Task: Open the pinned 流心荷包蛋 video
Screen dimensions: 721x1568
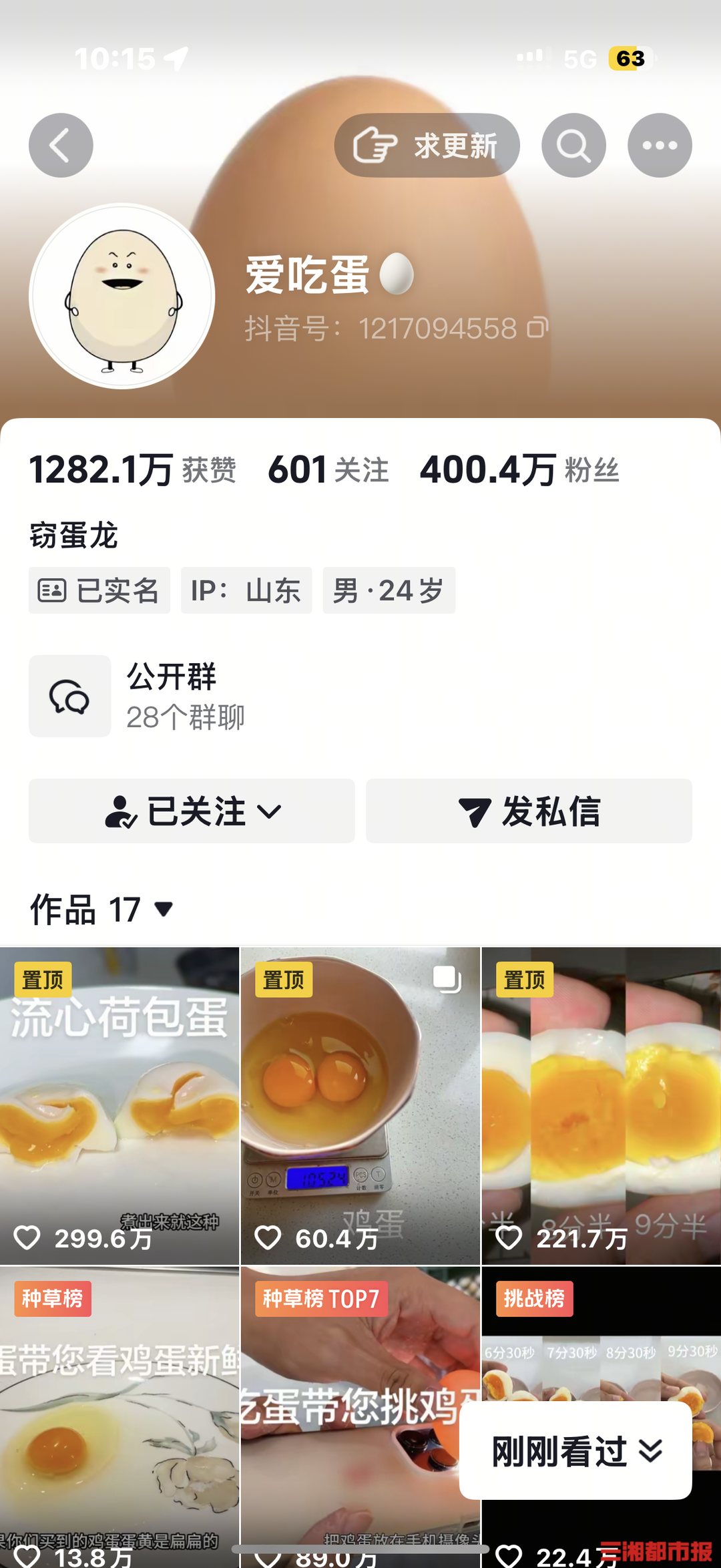Action: 119,1105
